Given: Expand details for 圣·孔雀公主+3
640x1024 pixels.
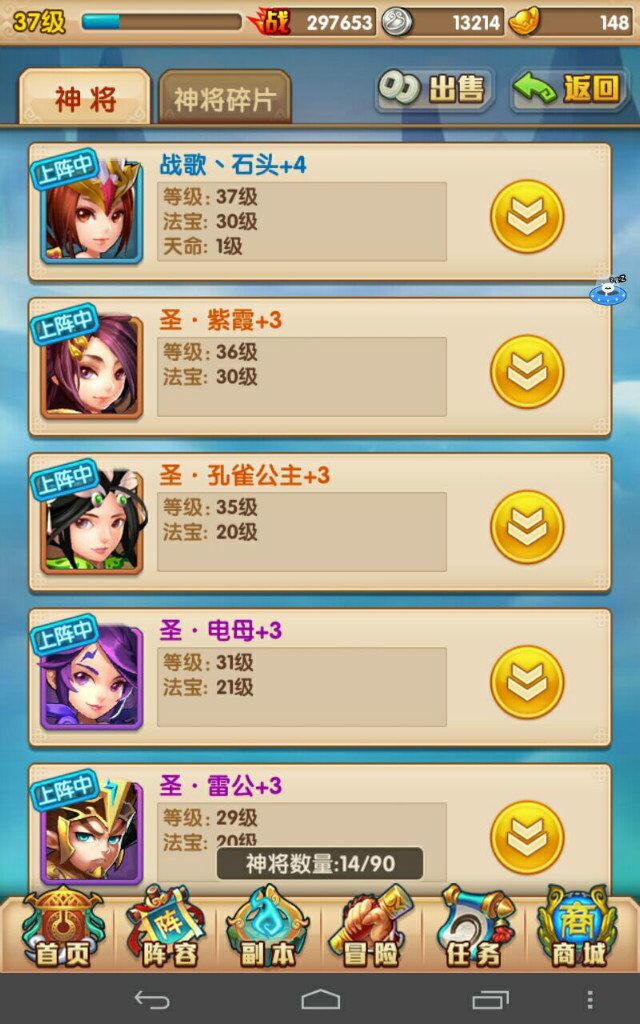Looking at the screenshot, I should pyautogui.click(x=527, y=526).
